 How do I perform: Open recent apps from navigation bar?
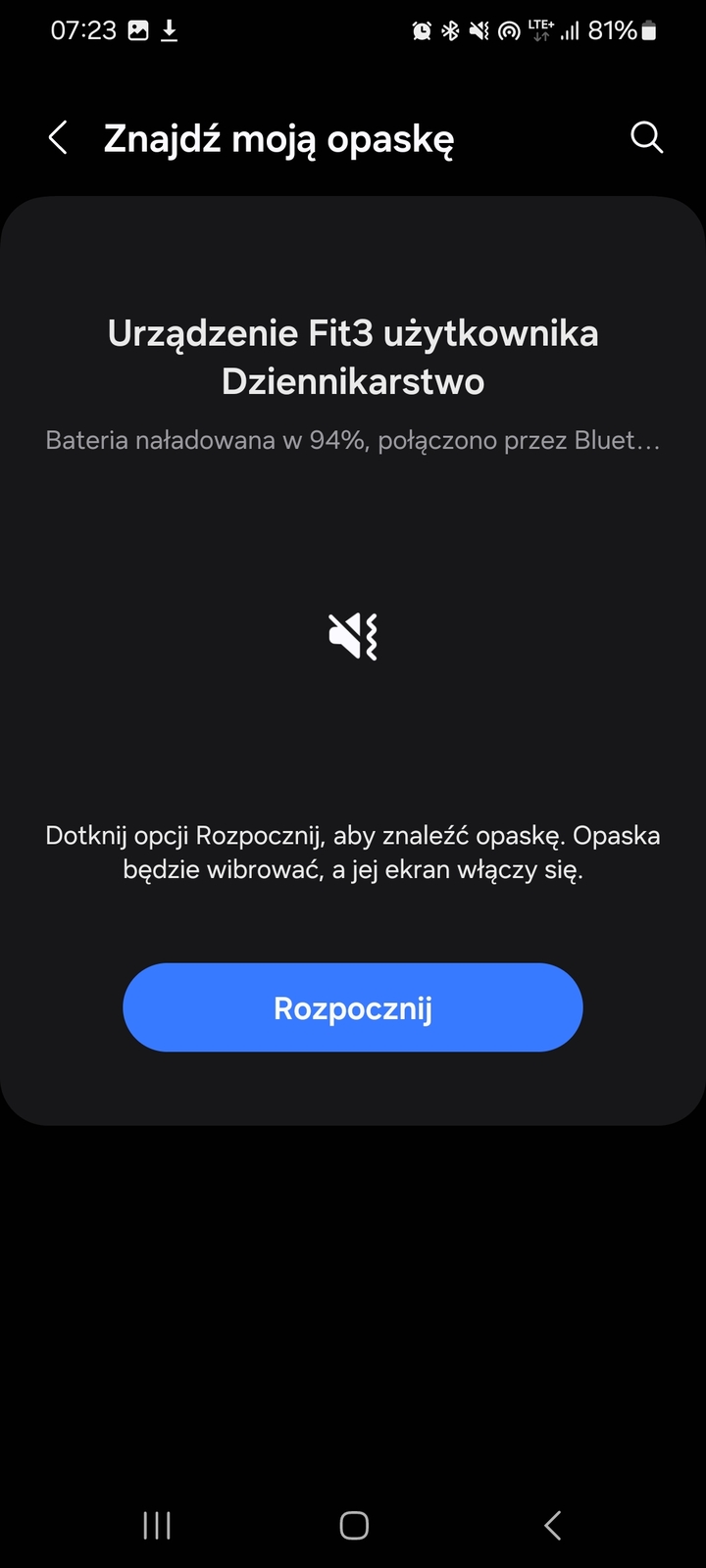pos(157,1525)
